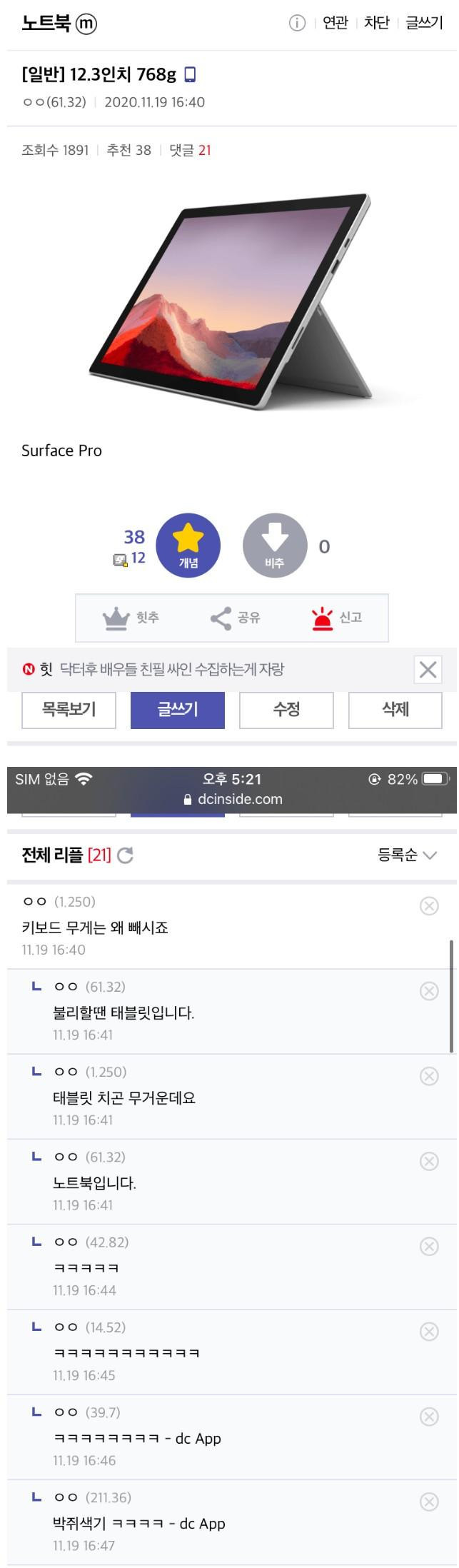459x1568 pixels.
Task: Open the 등록순 sort dropdown
Action: coord(407,855)
